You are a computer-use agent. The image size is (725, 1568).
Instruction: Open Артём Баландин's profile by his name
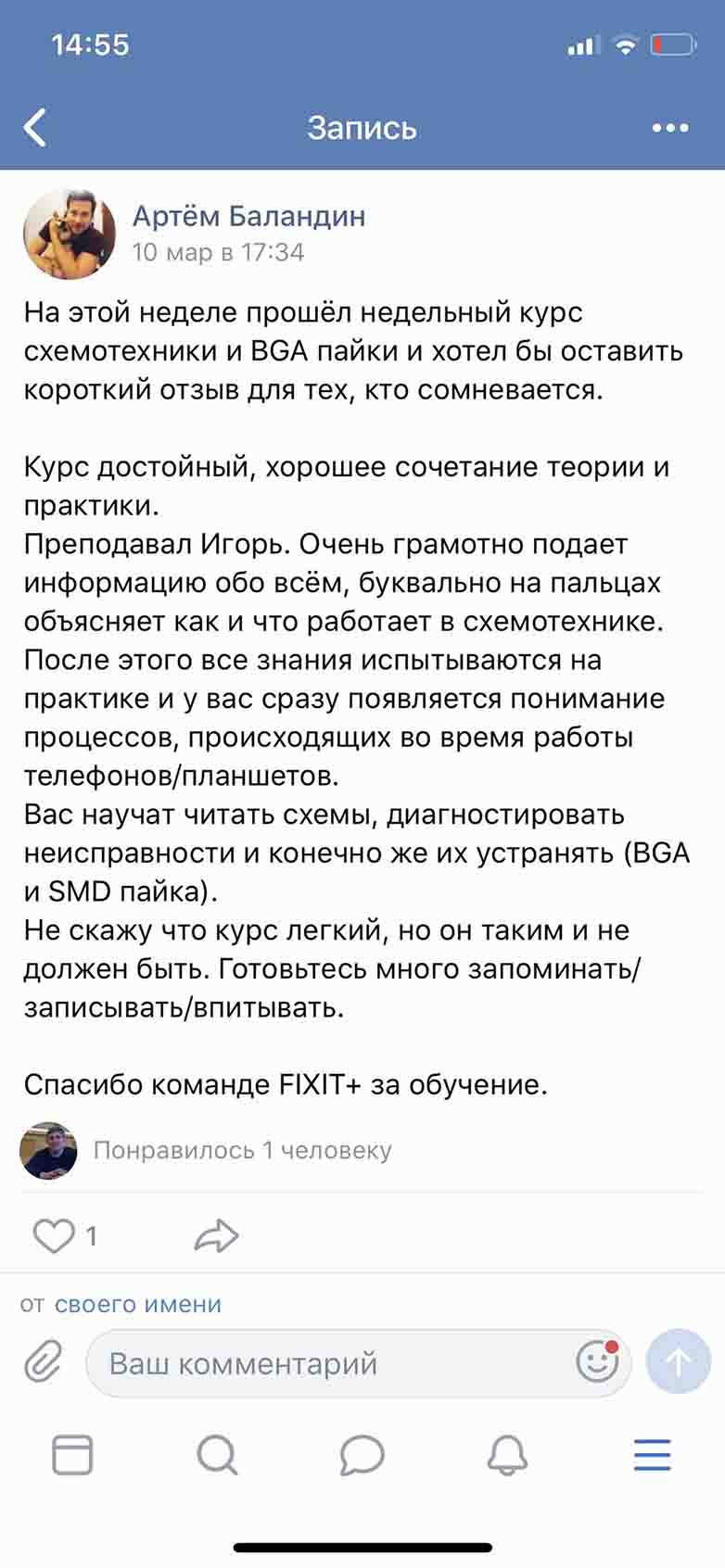pyautogui.click(x=248, y=216)
